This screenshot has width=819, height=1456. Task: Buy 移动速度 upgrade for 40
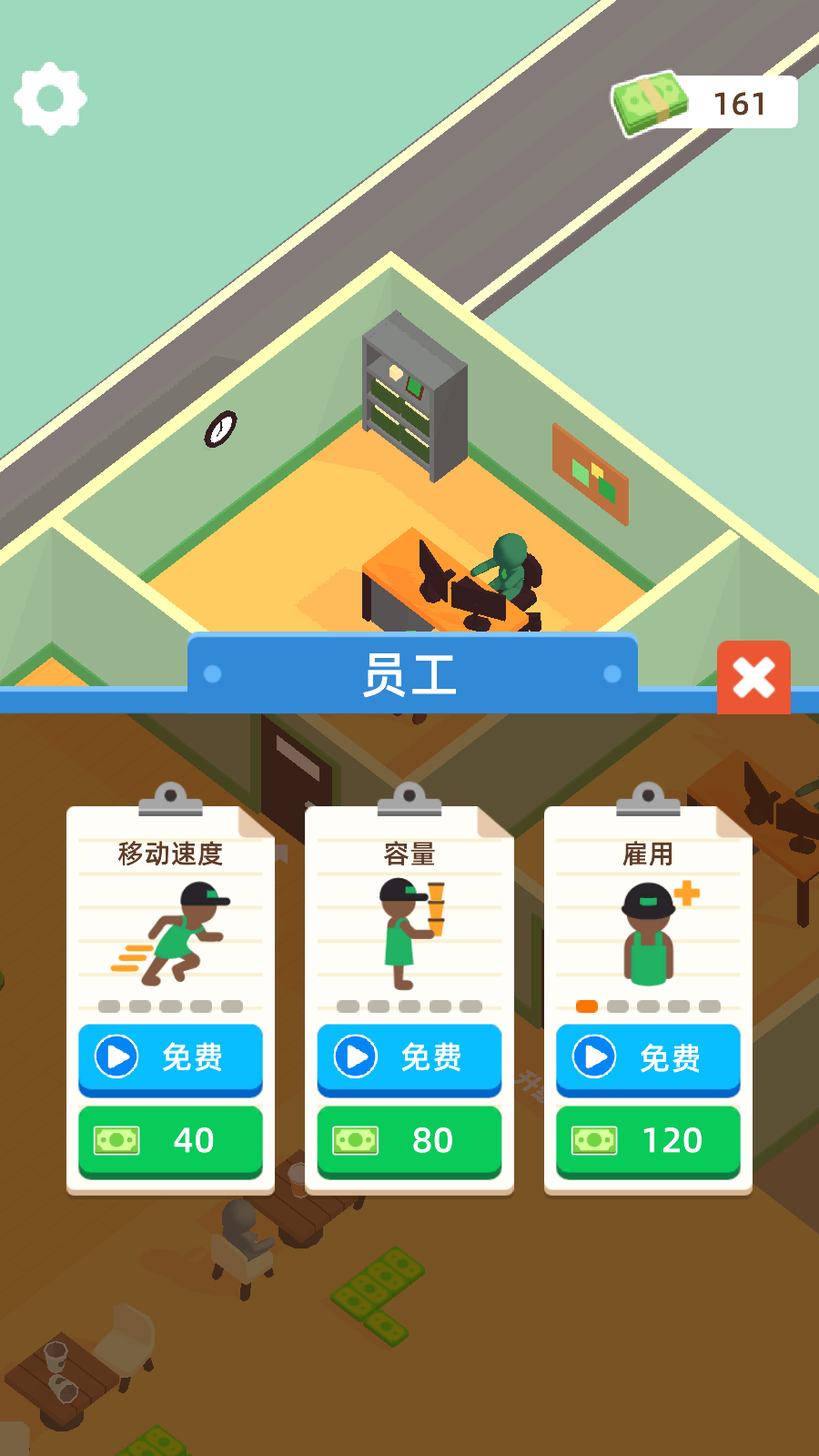pyautogui.click(x=170, y=1139)
